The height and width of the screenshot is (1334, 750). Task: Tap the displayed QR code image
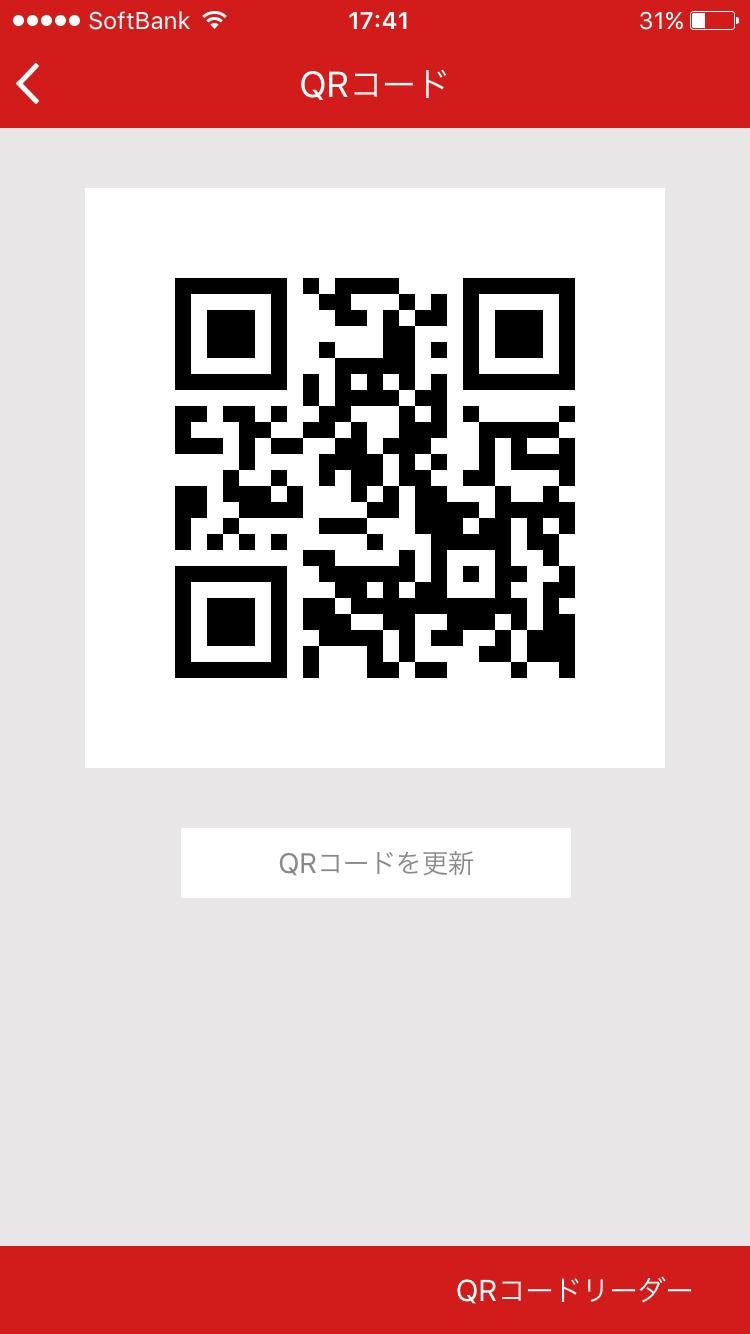point(375,477)
